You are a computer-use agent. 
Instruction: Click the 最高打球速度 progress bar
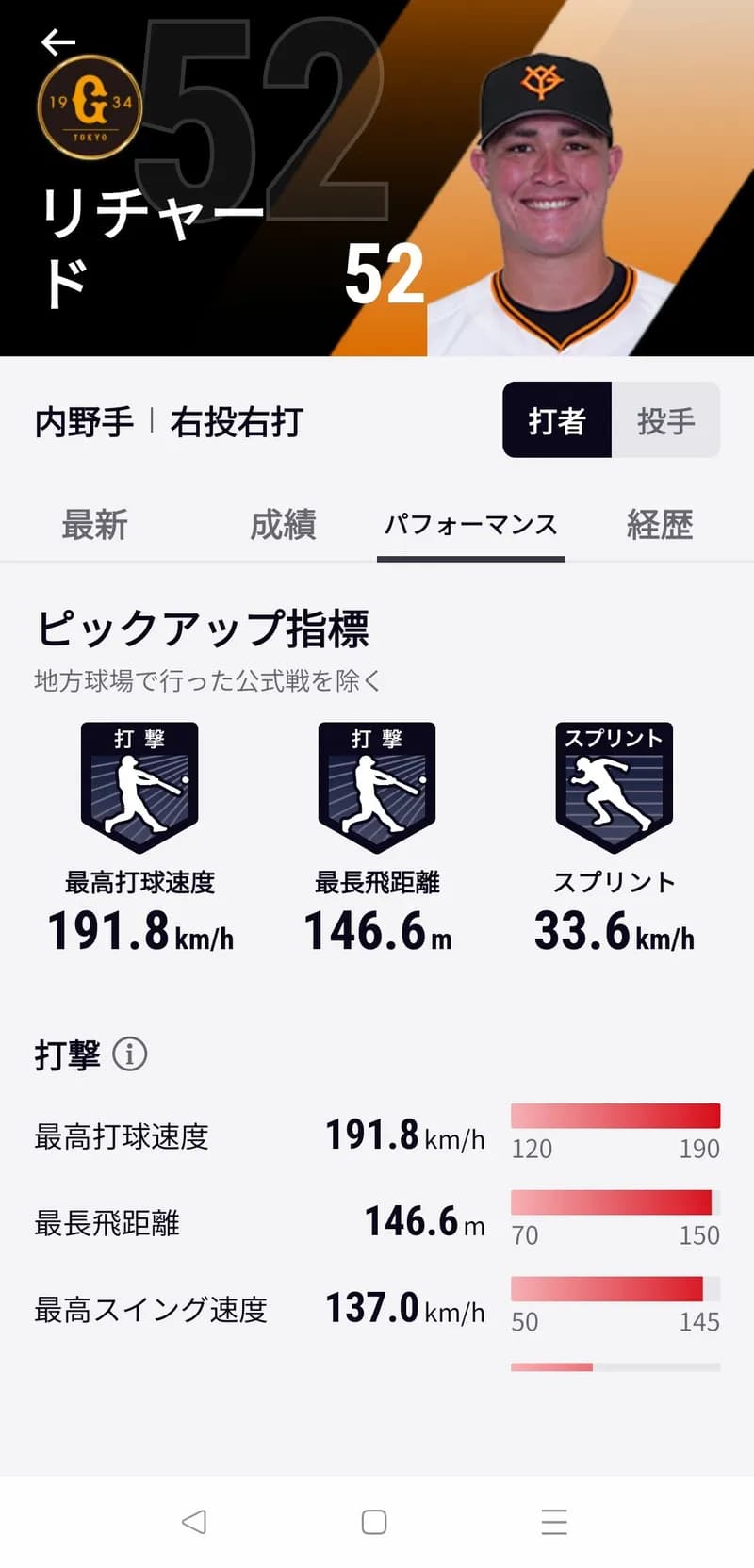(614, 1117)
